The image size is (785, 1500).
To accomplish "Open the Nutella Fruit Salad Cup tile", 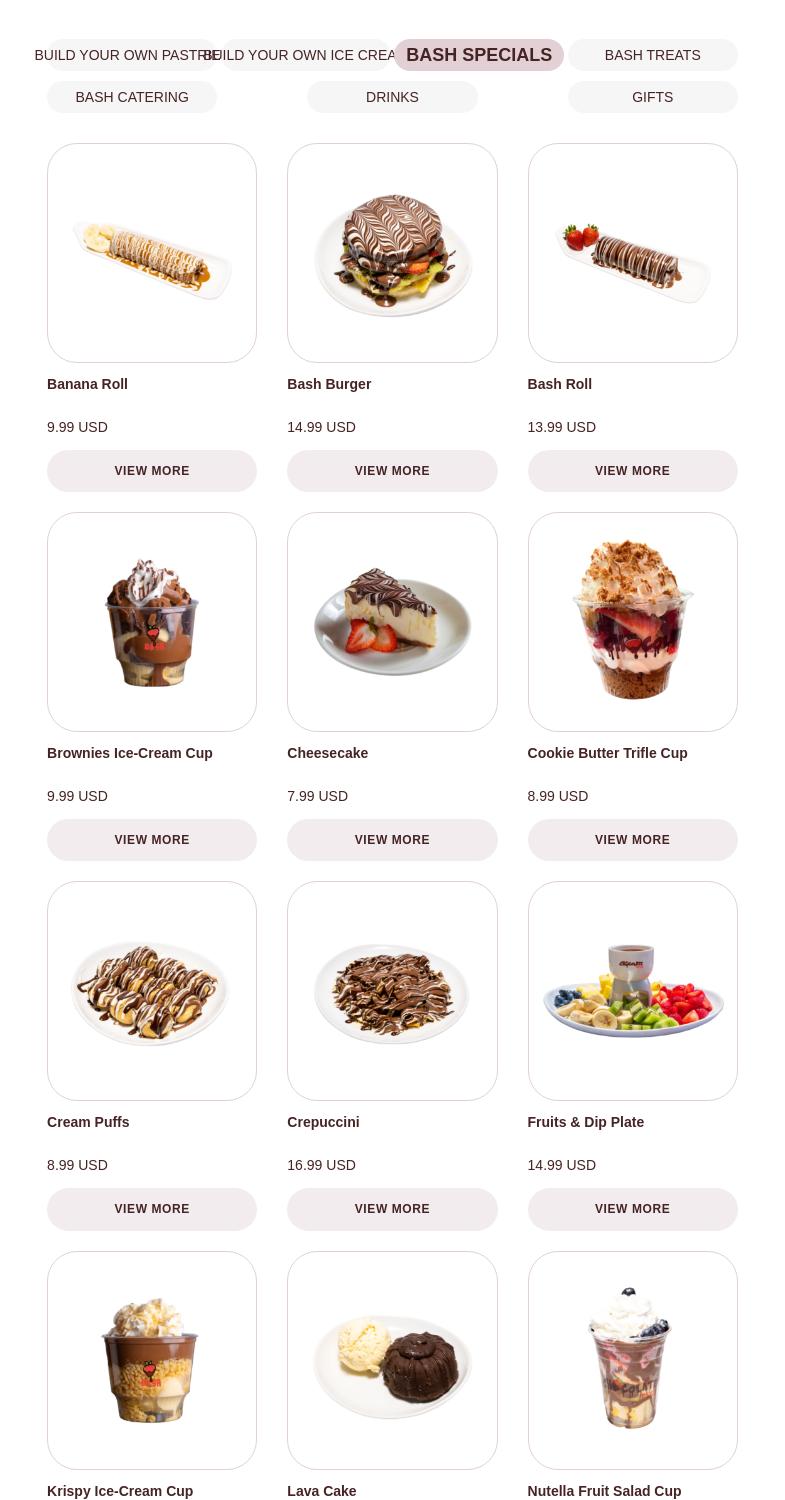I will [x=632, y=1360].
